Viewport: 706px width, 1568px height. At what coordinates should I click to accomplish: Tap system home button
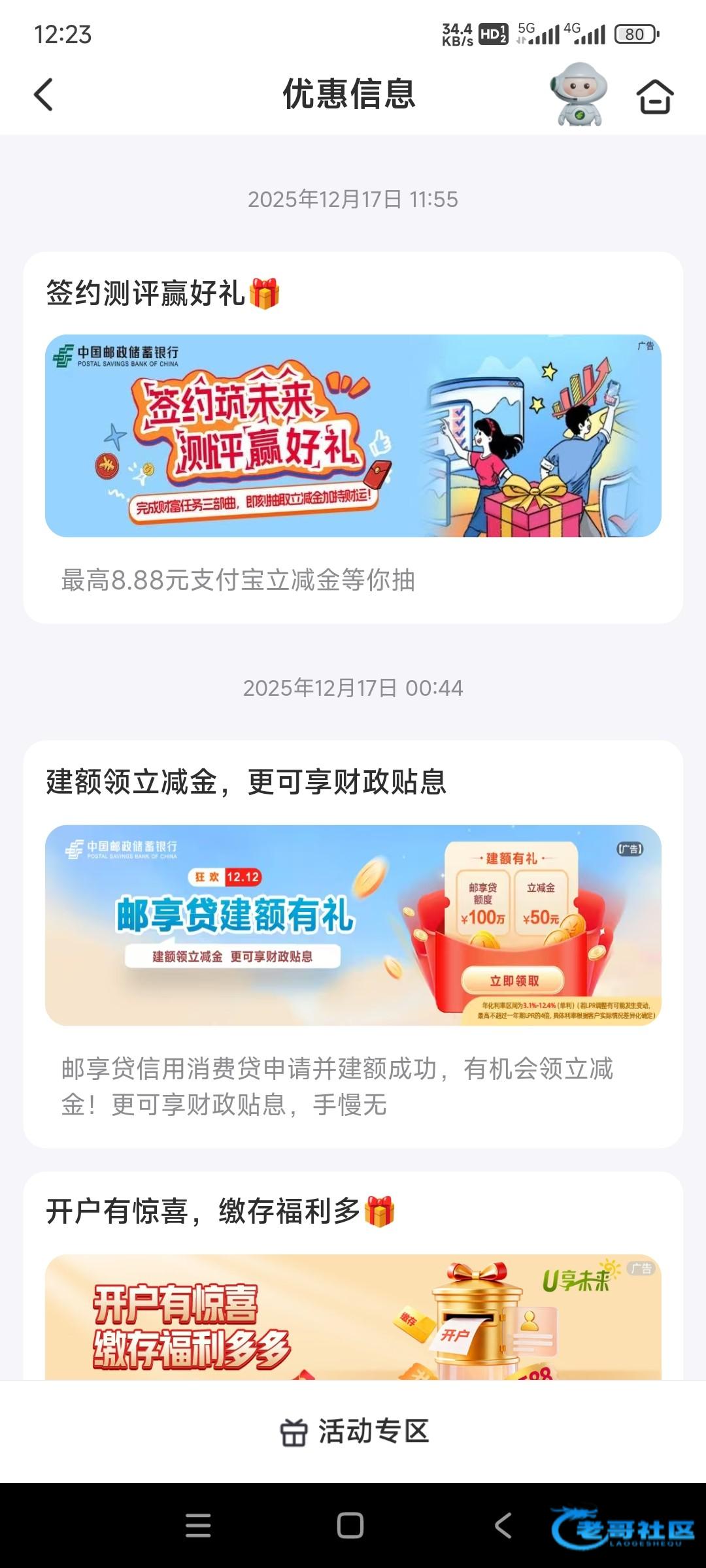(x=350, y=1526)
